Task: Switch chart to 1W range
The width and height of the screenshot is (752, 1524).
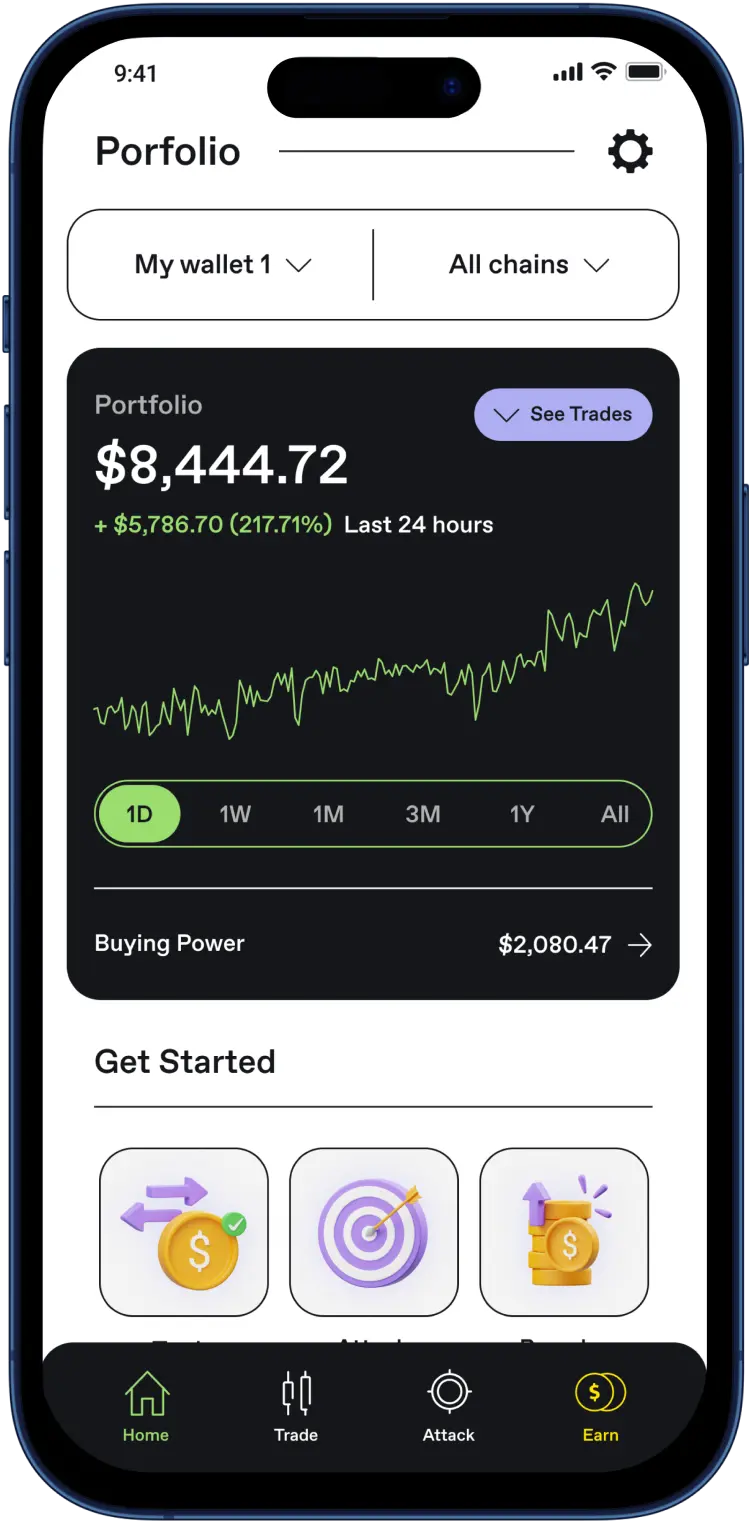Action: coord(235,814)
